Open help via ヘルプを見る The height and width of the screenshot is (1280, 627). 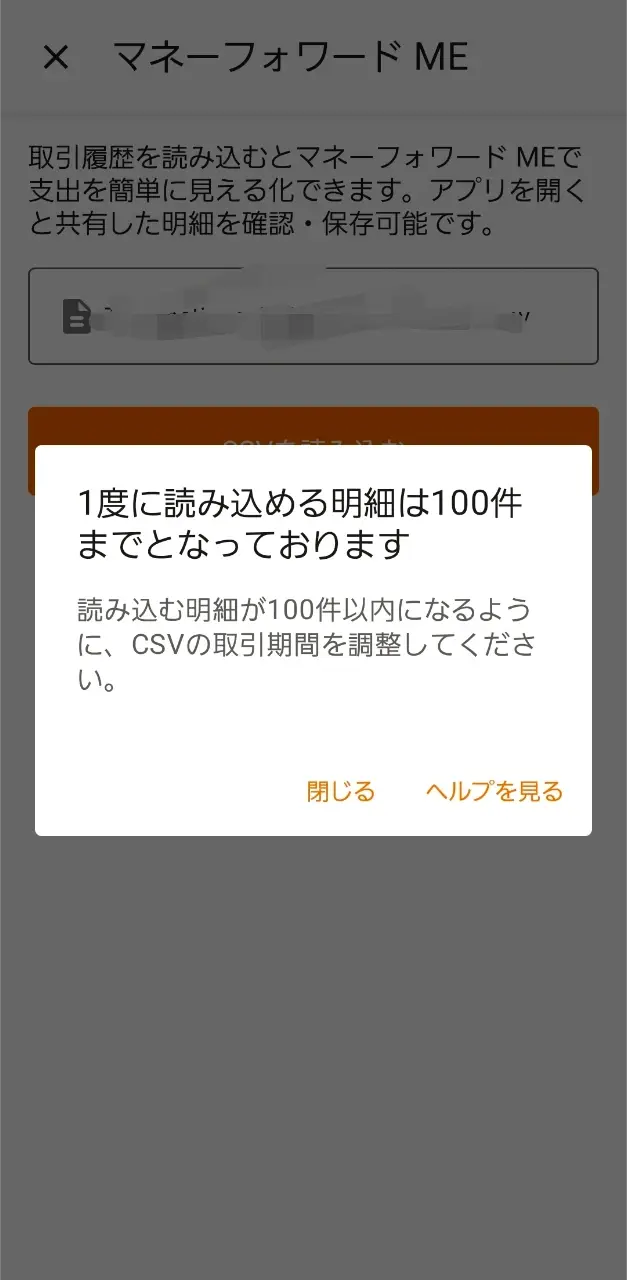point(494,792)
